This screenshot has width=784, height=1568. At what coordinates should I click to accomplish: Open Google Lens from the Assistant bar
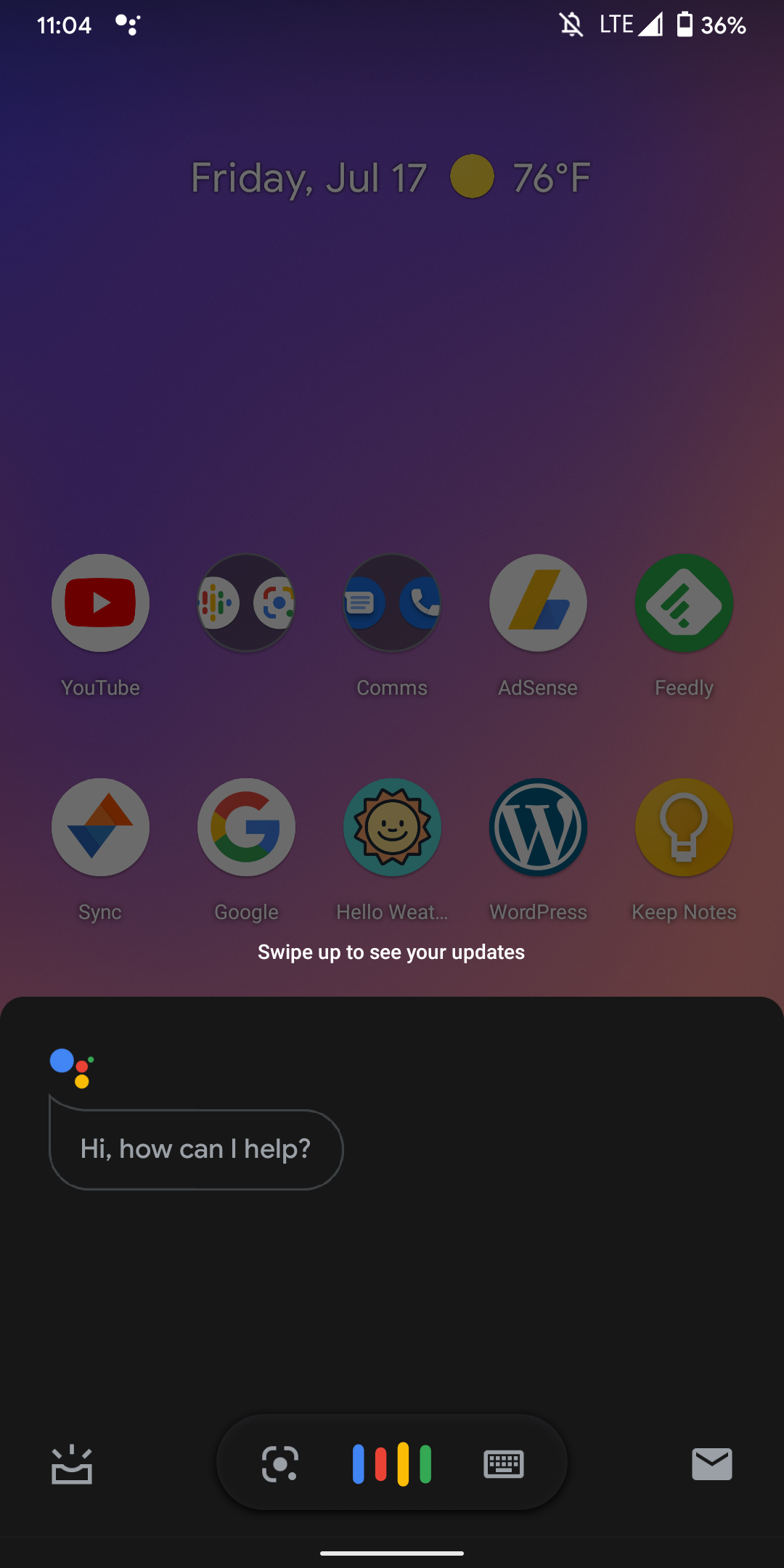[x=280, y=1463]
